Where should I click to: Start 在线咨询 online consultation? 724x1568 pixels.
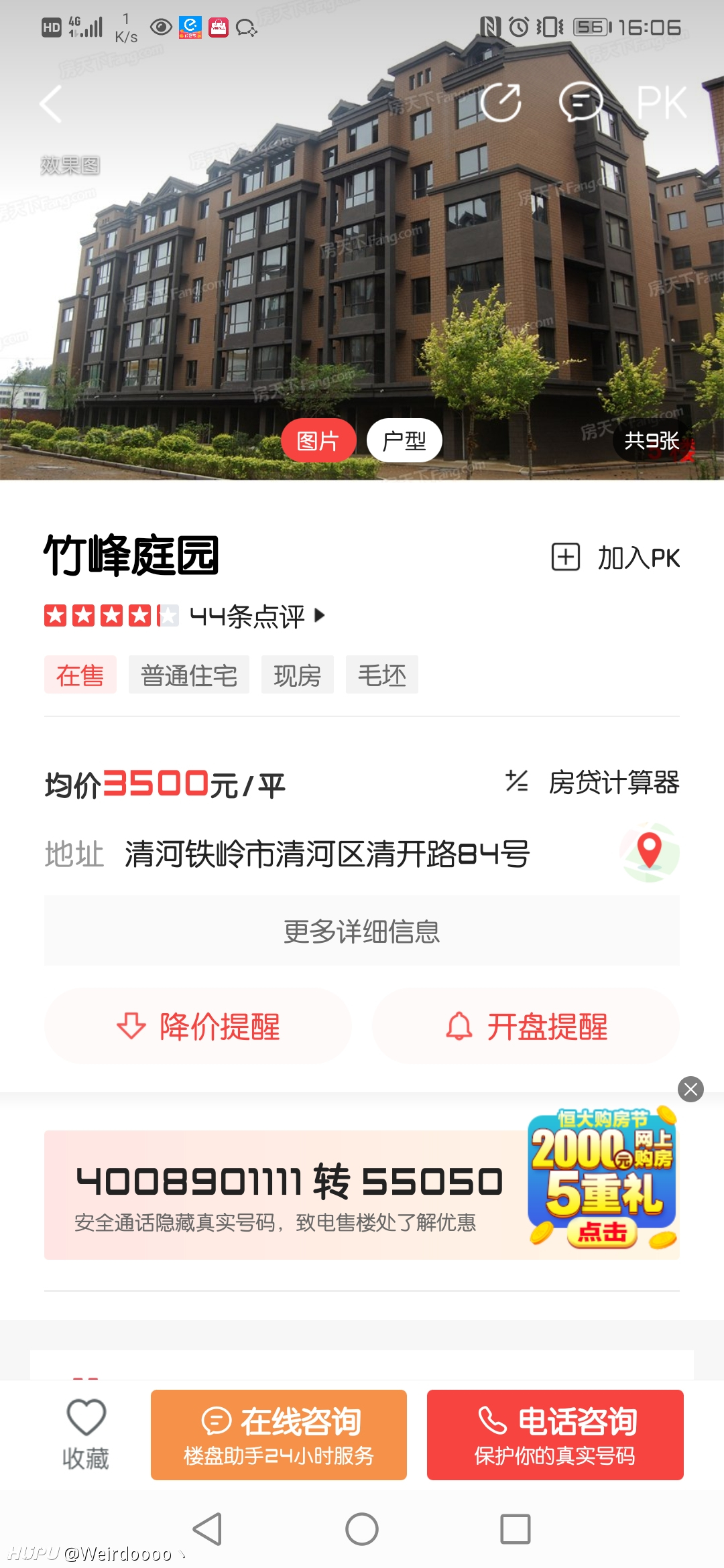[279, 1435]
